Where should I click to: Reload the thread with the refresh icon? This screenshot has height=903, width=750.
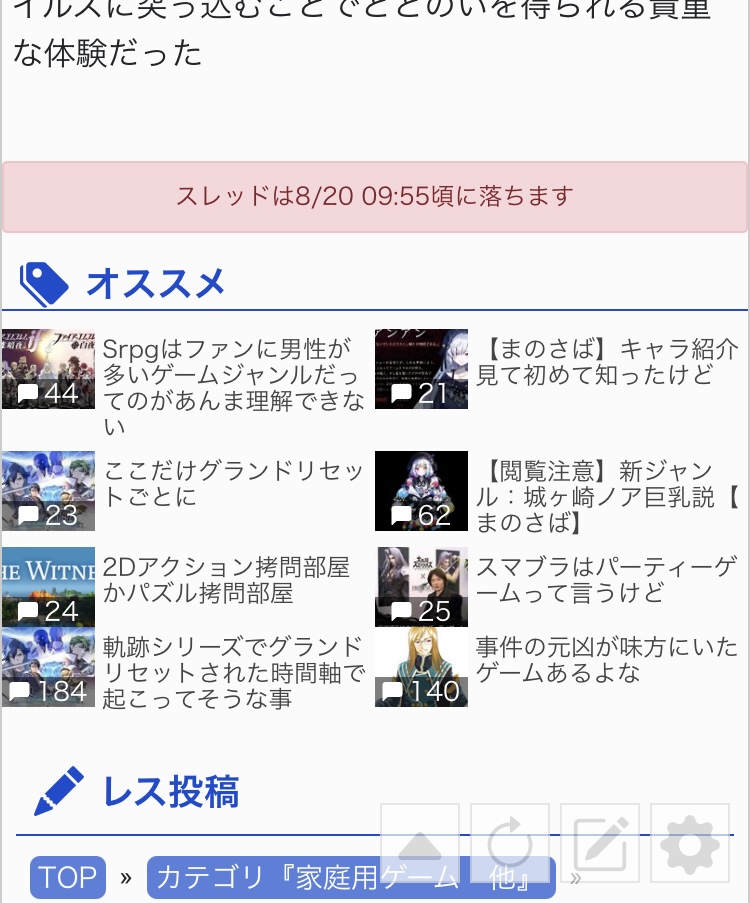(510, 843)
